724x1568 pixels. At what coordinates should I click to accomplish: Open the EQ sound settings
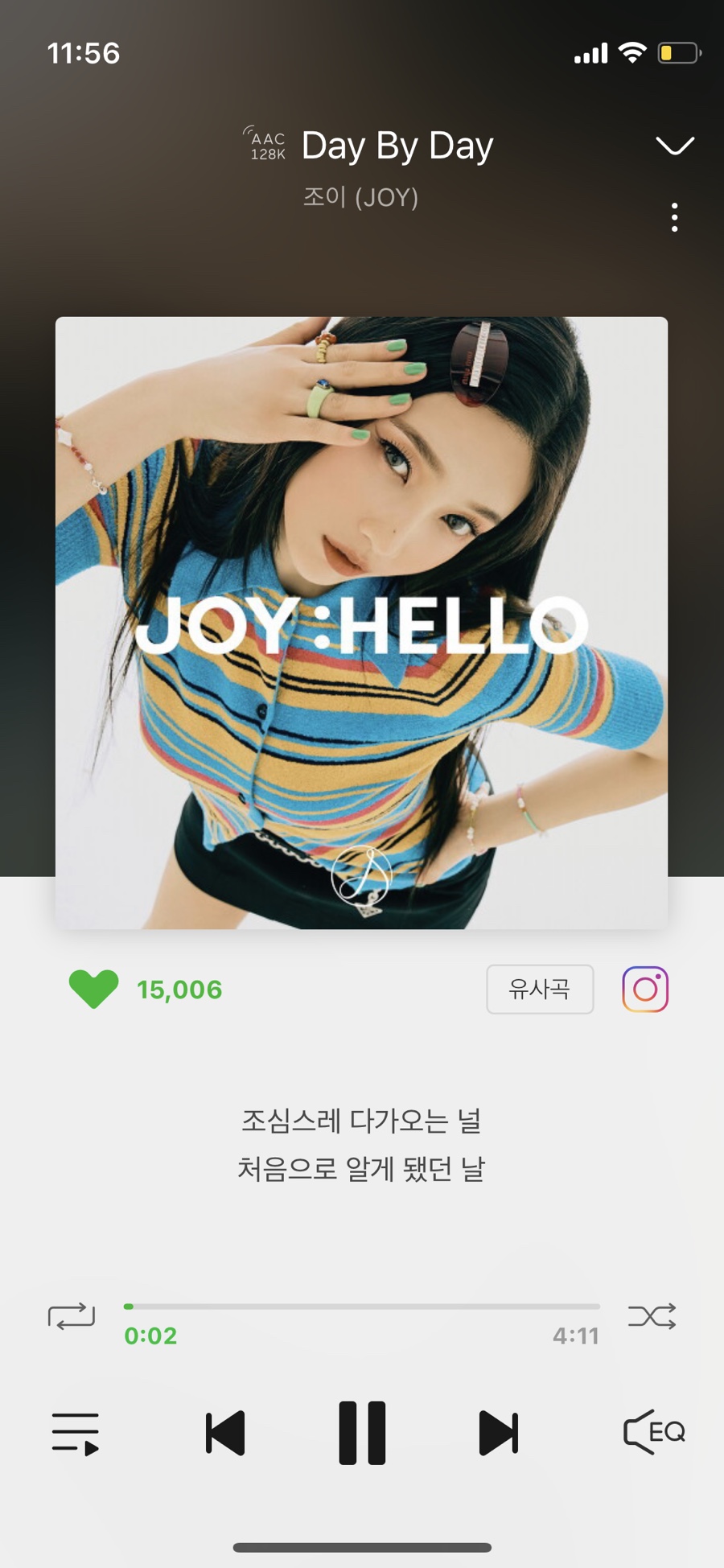[654, 1432]
